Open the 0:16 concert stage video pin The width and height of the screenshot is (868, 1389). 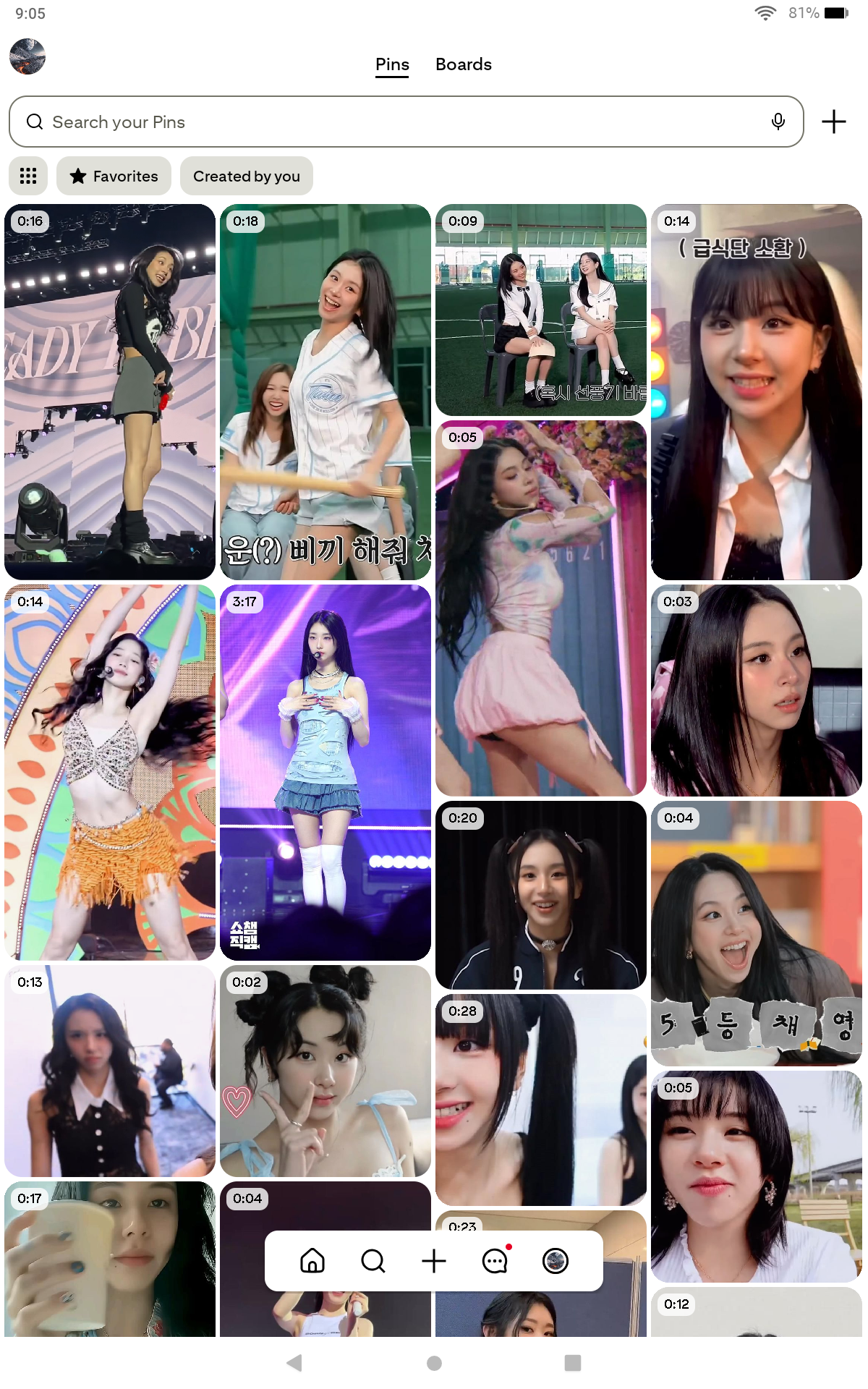110,392
